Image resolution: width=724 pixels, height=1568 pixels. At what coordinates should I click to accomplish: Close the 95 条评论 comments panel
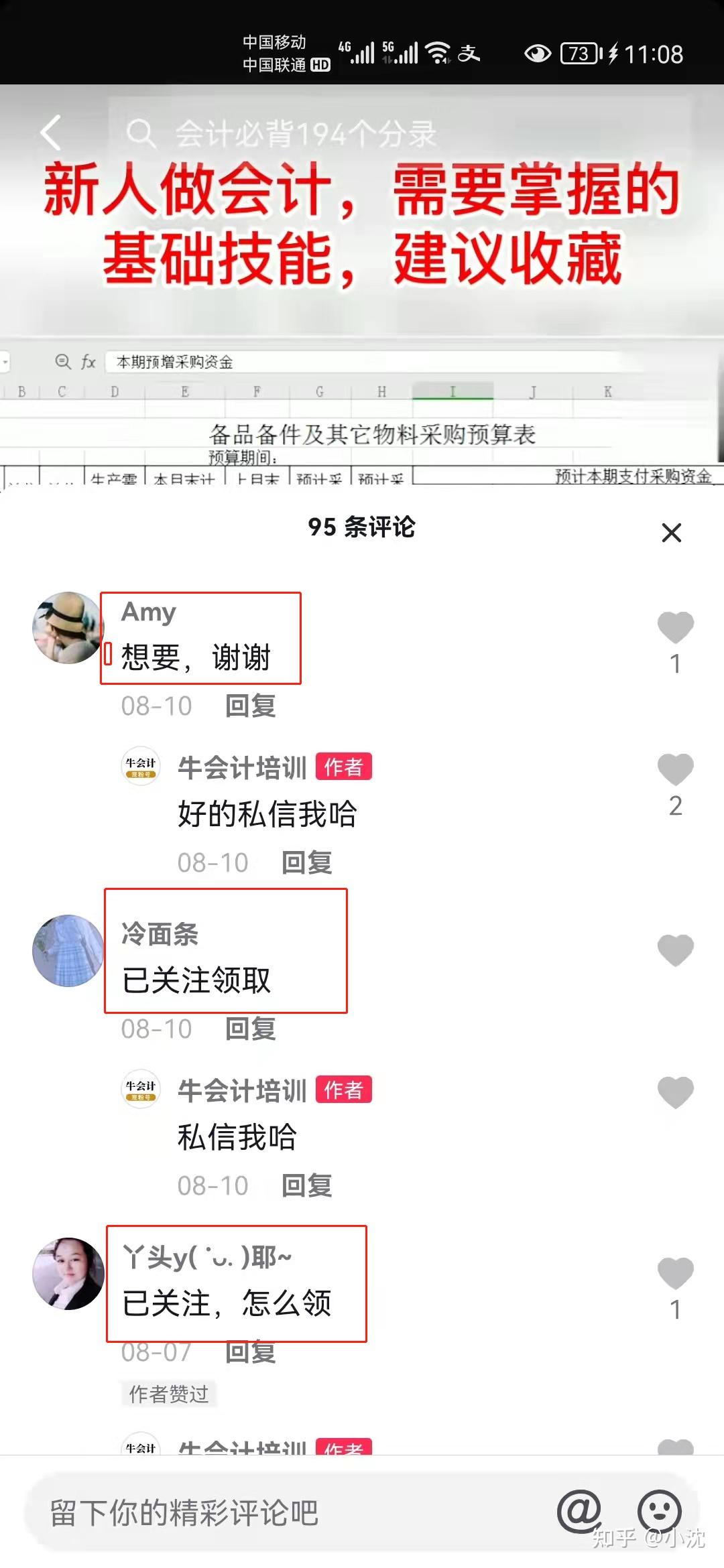click(x=671, y=533)
